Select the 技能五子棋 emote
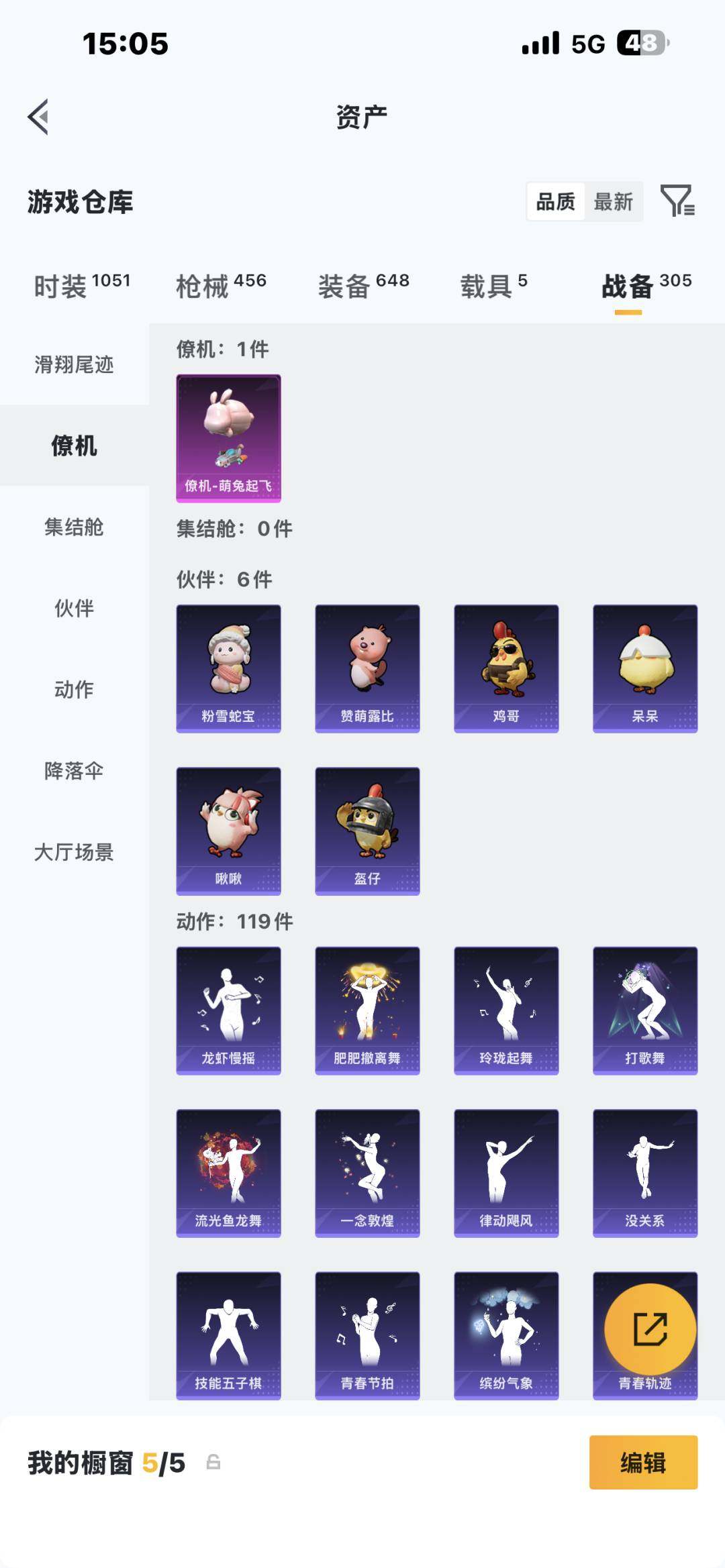 pos(229,1335)
